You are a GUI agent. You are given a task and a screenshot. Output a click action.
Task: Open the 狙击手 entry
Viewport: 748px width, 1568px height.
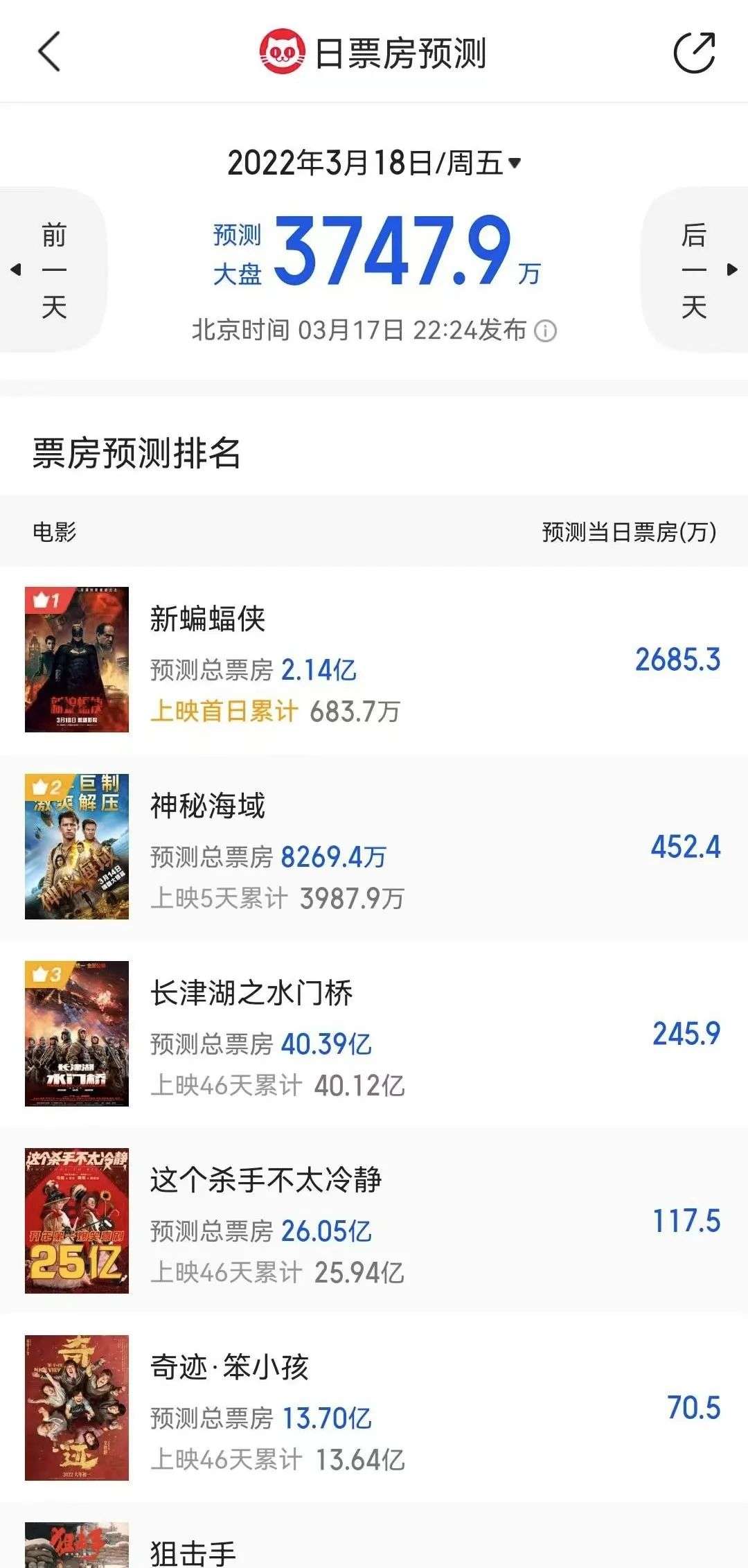point(374,1536)
